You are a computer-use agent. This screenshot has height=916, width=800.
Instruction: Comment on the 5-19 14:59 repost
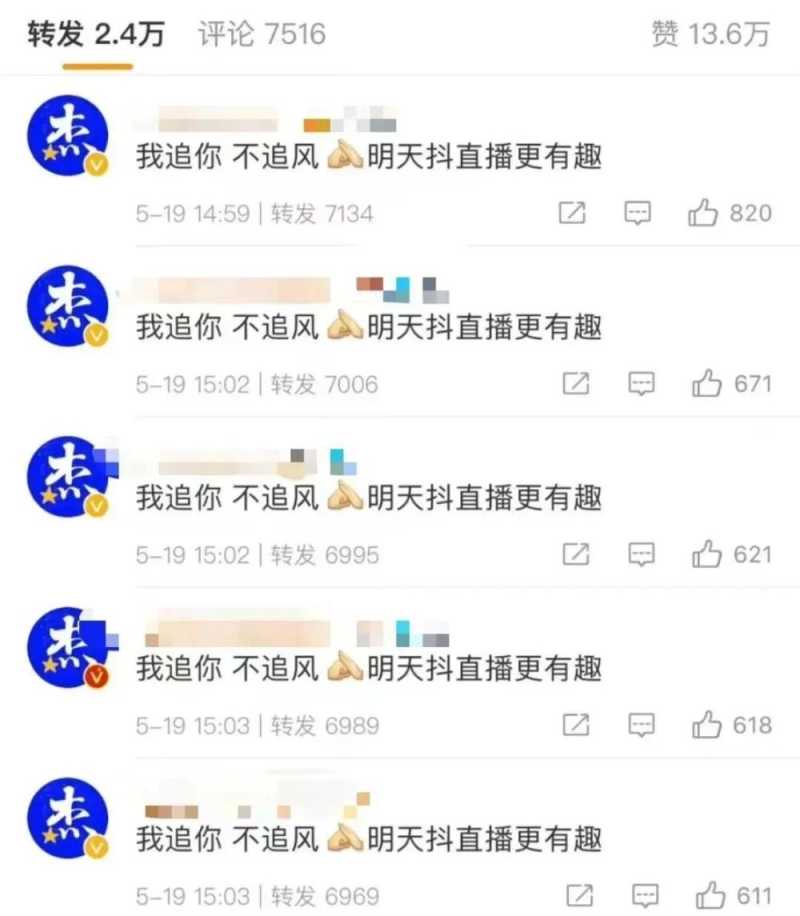[x=638, y=213]
